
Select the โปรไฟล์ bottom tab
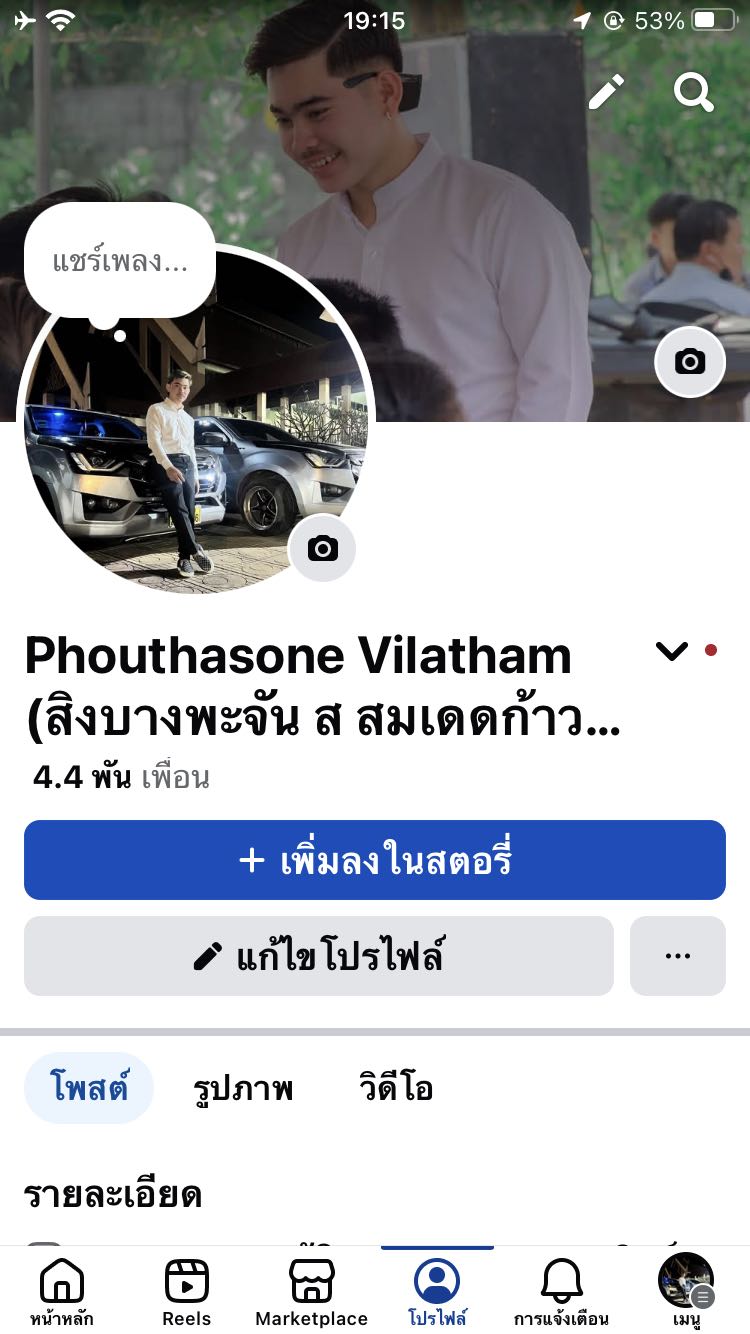tap(437, 1291)
